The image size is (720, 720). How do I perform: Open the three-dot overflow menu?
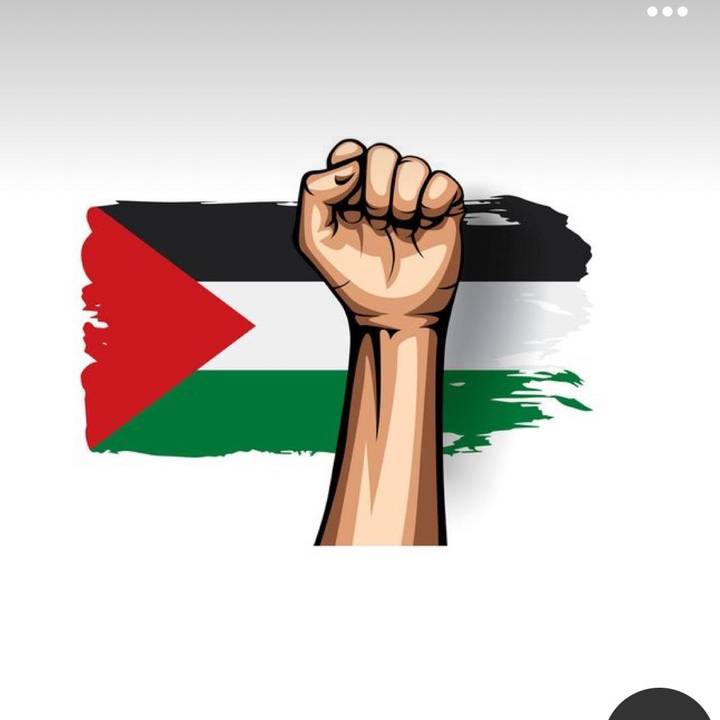pyautogui.click(x=667, y=12)
